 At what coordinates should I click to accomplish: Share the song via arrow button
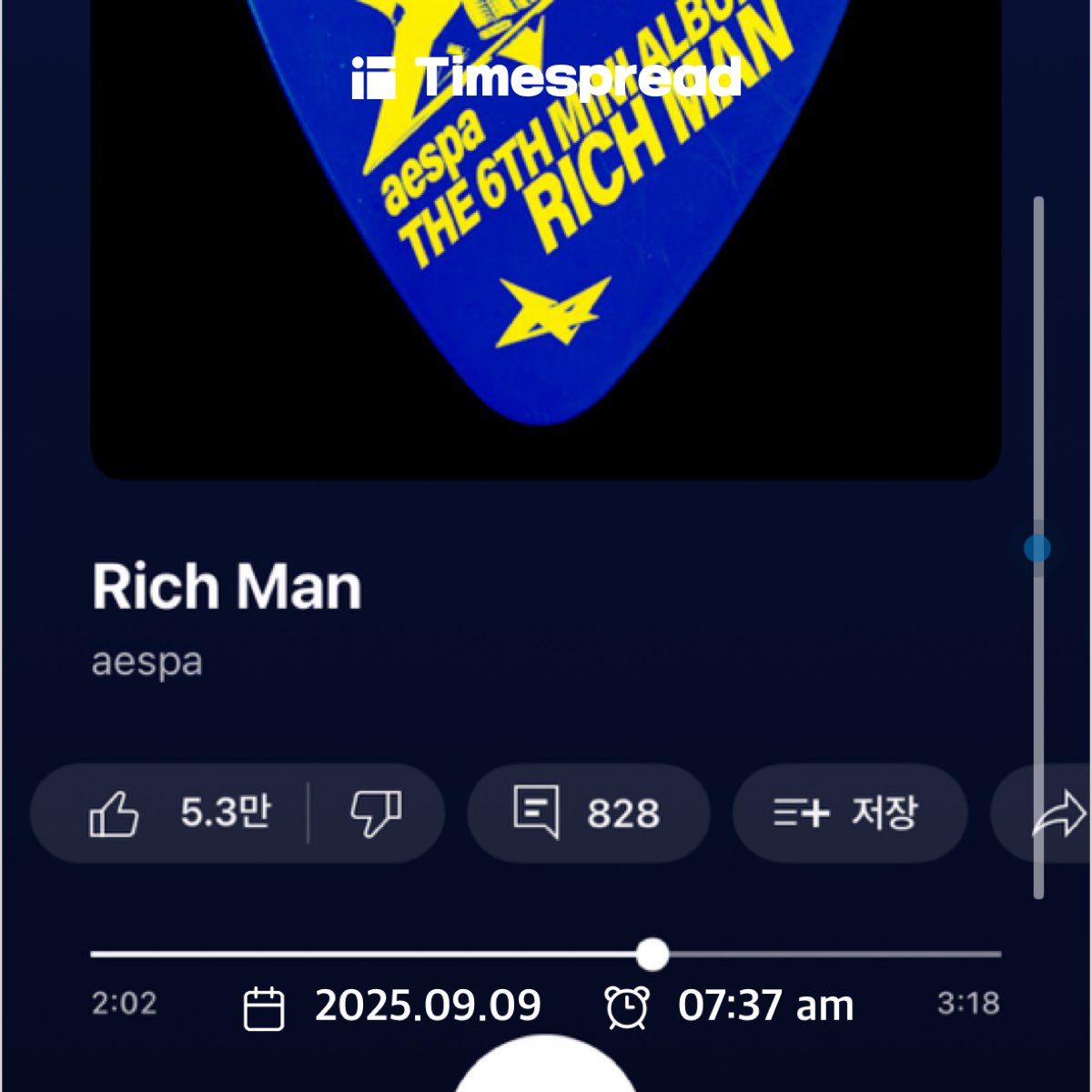(1056, 813)
